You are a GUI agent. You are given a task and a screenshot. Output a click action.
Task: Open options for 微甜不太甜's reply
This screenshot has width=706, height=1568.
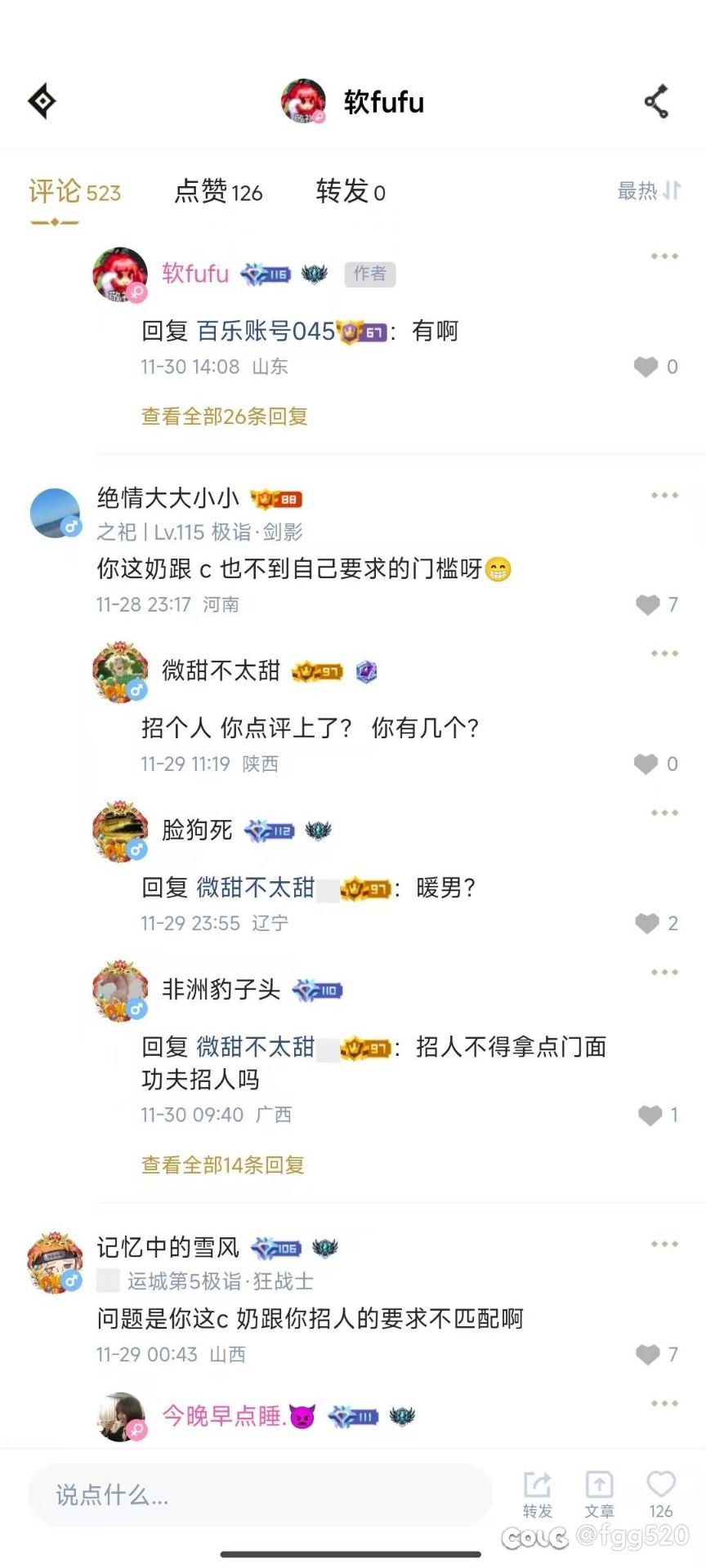tap(664, 653)
